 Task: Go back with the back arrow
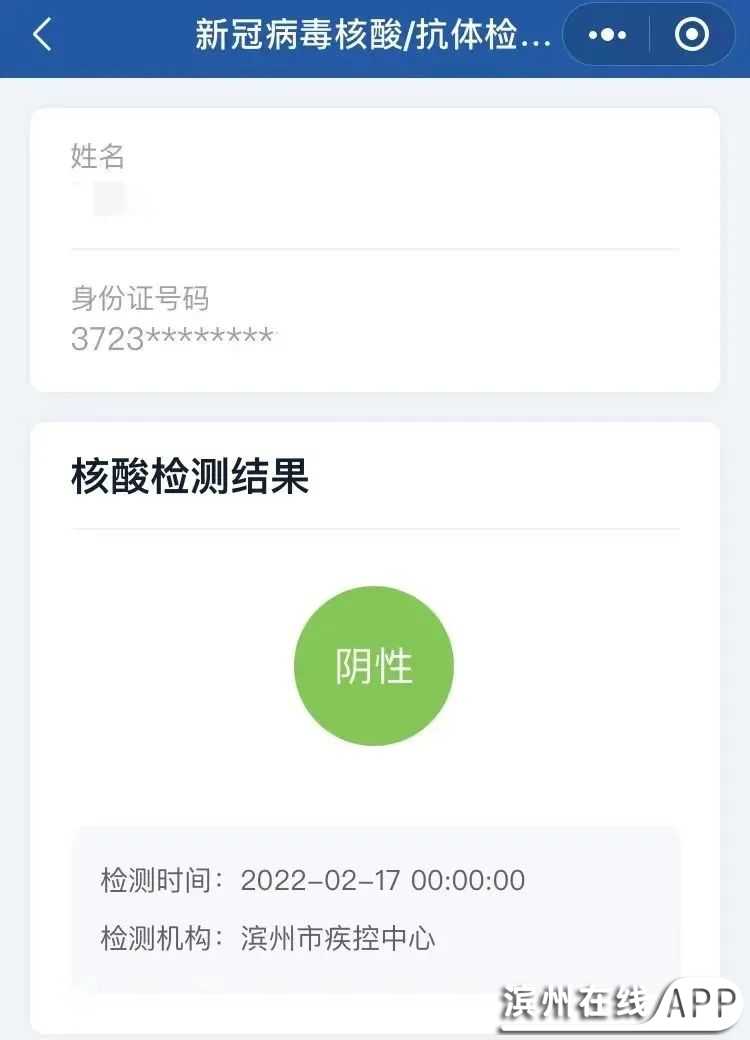pyautogui.click(x=41, y=36)
